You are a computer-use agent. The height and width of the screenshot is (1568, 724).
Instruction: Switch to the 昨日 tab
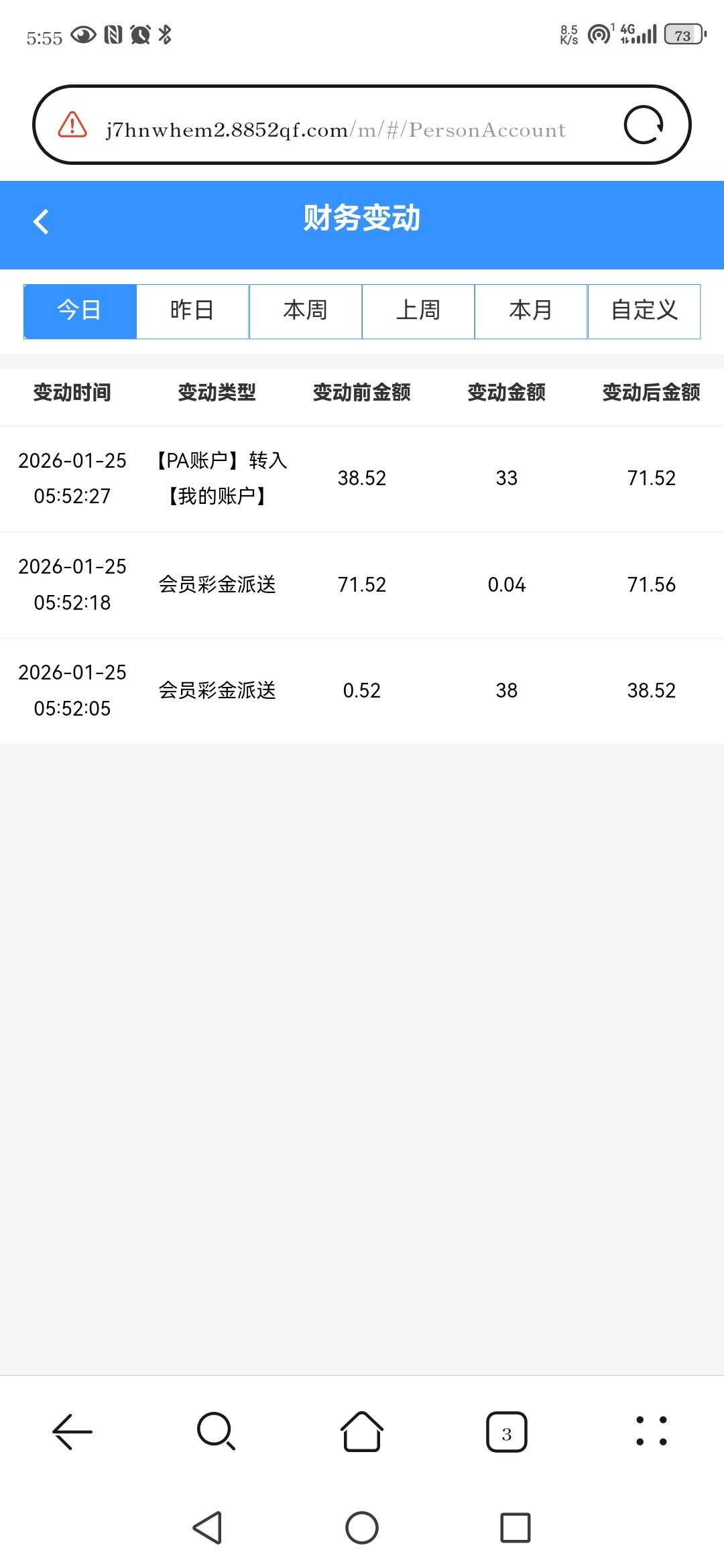(x=192, y=311)
